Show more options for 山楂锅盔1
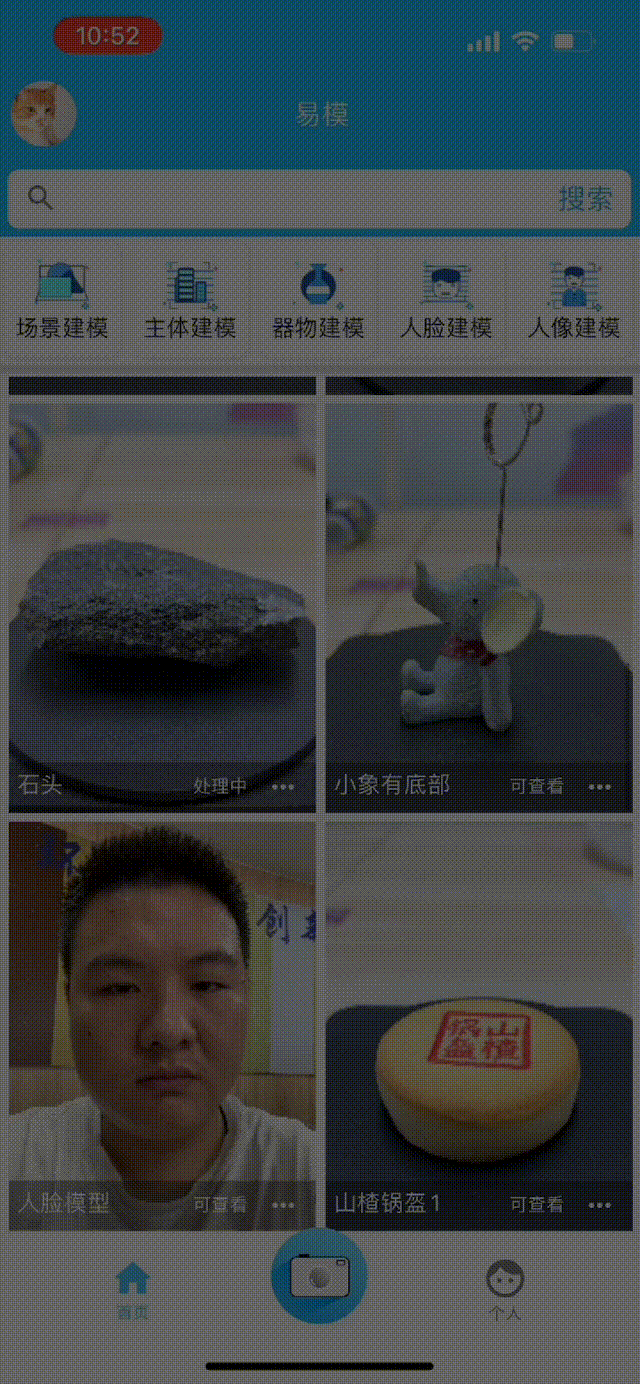Viewport: 640px width, 1384px height. coord(600,1205)
